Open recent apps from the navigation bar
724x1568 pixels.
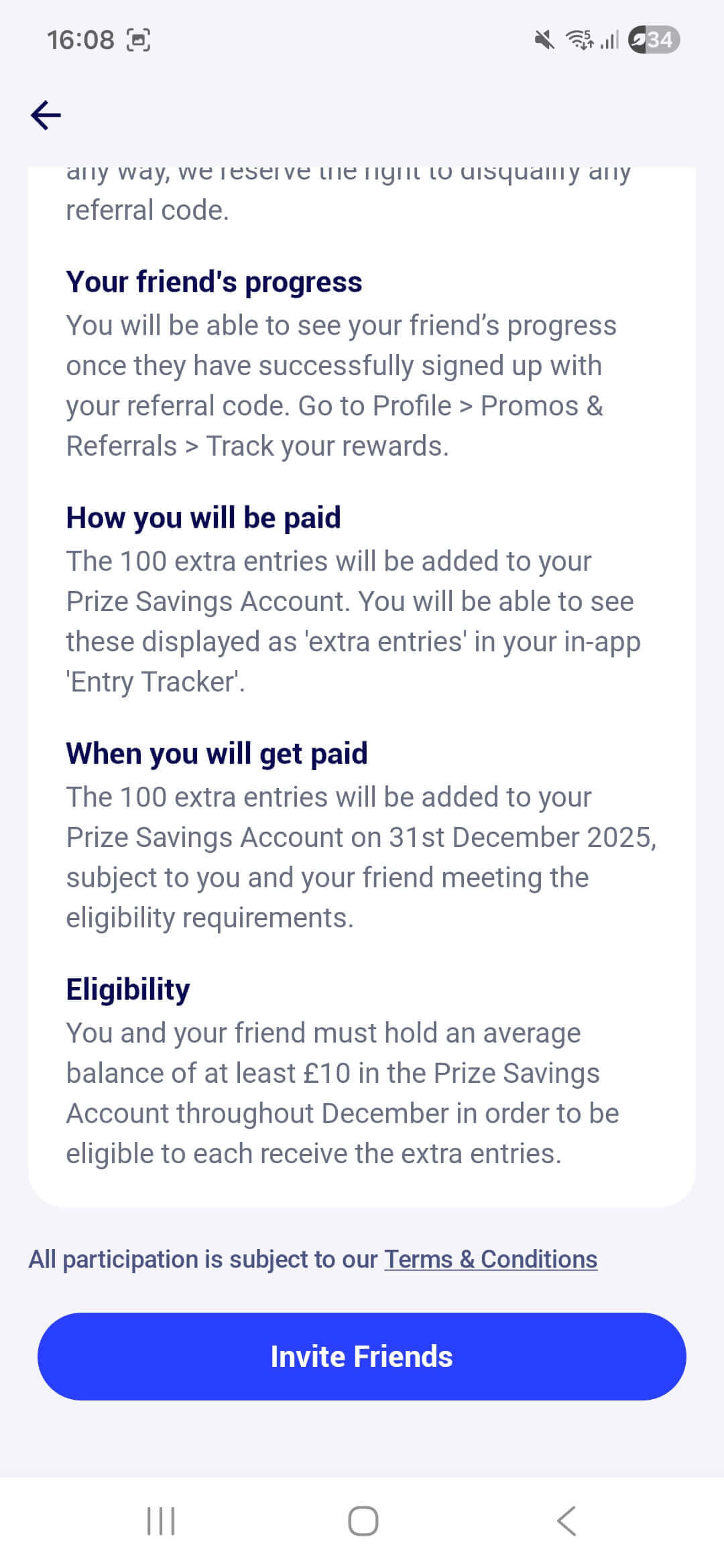click(161, 1521)
